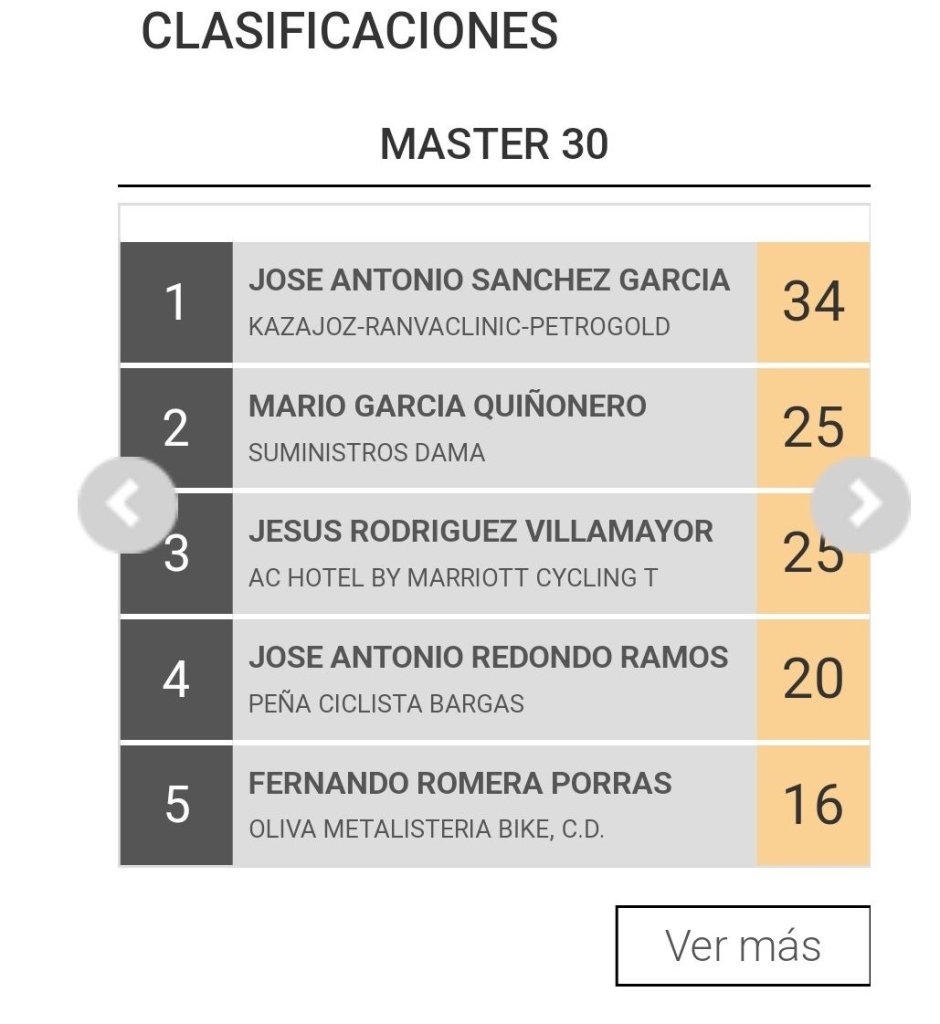
Task: Go to the previous classification category
Action: (x=126, y=505)
